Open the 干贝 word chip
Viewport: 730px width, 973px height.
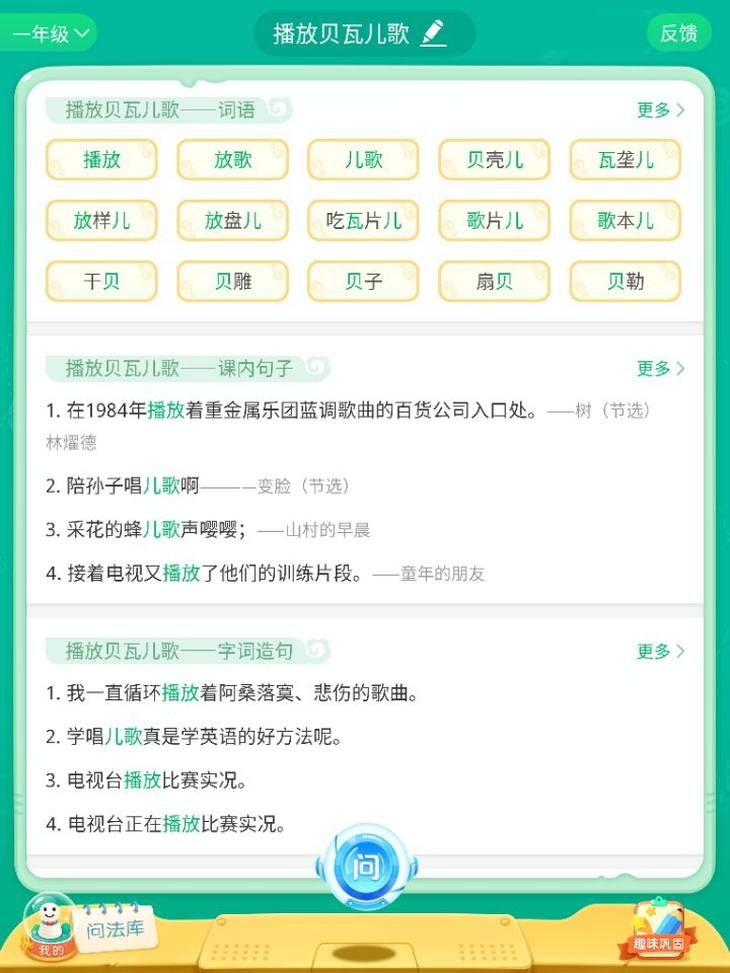tap(102, 282)
